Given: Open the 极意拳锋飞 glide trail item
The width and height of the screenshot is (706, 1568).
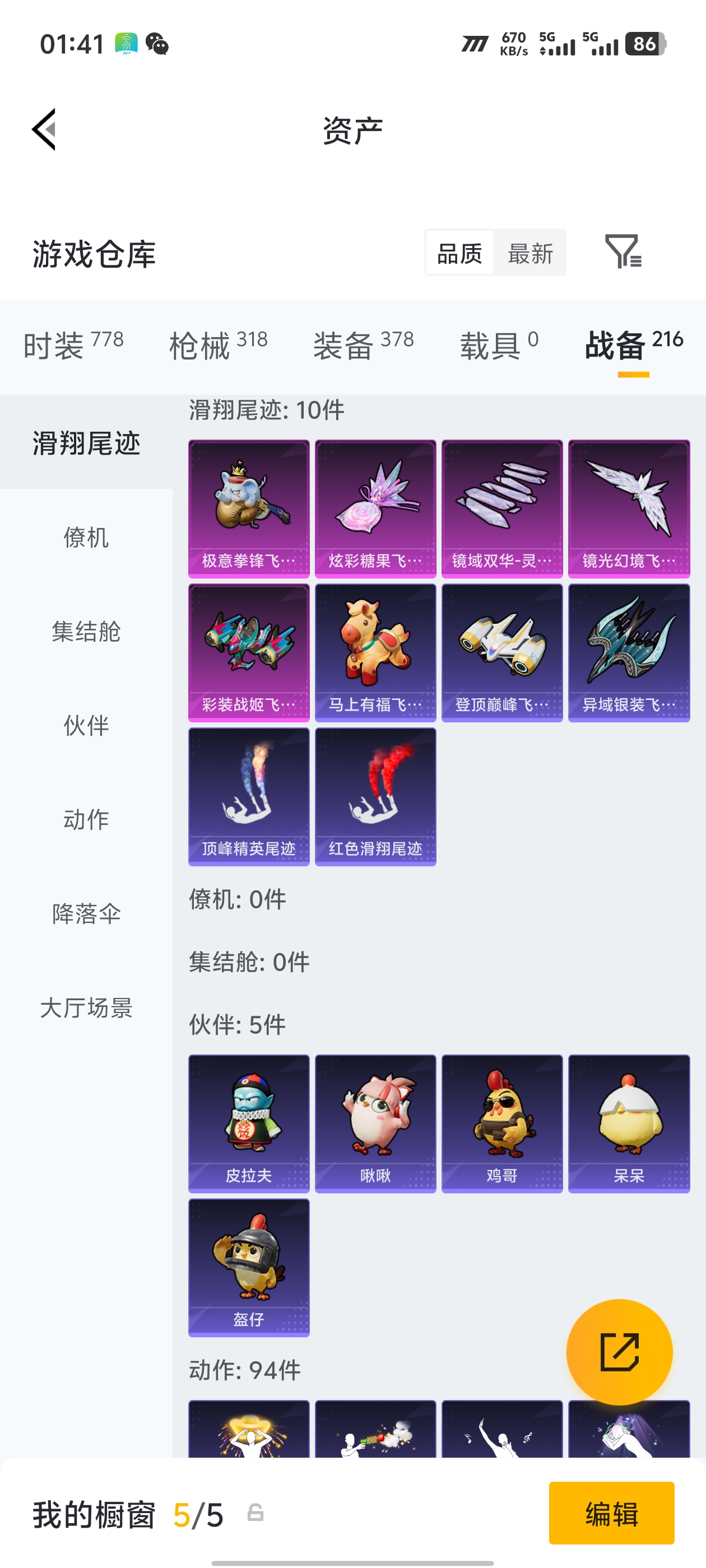Looking at the screenshot, I should [x=249, y=508].
